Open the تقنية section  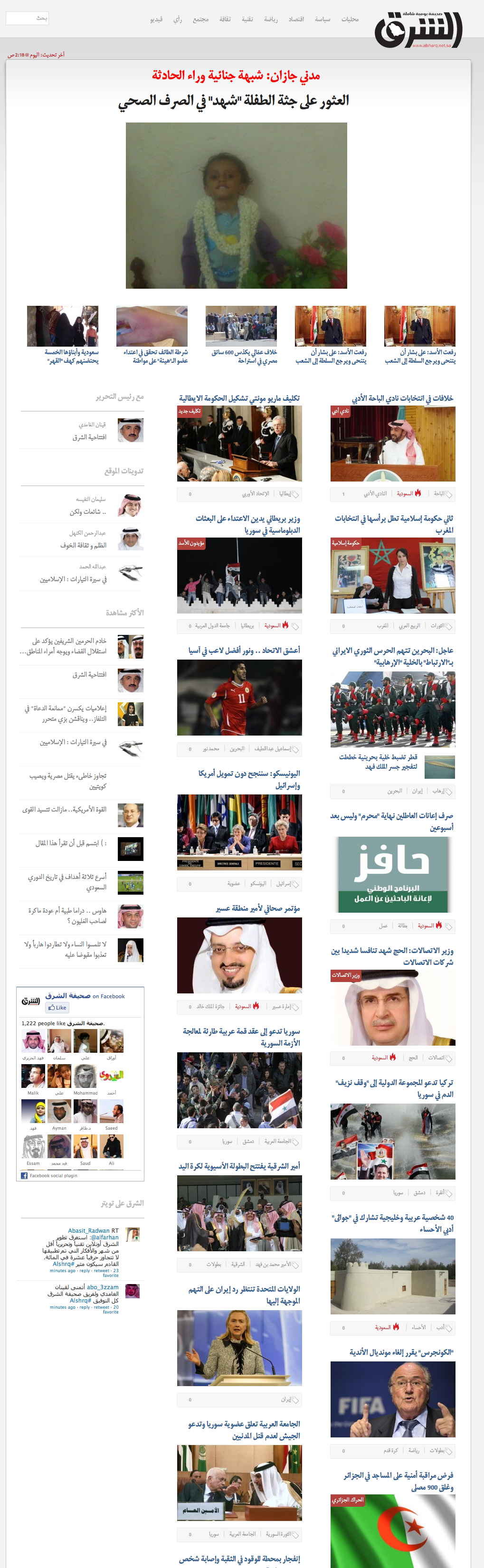[x=247, y=19]
